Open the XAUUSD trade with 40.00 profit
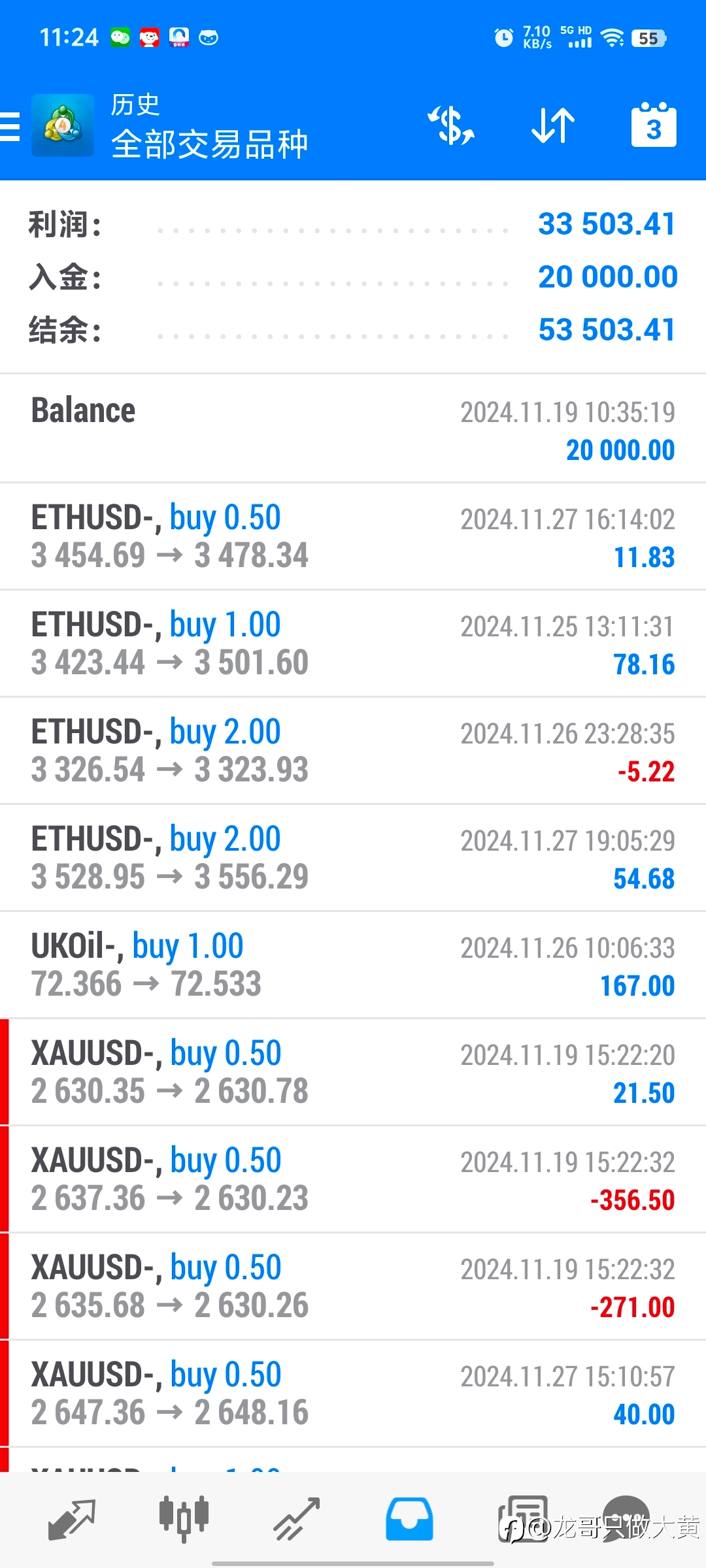The height and width of the screenshot is (1568, 706). point(353,1394)
